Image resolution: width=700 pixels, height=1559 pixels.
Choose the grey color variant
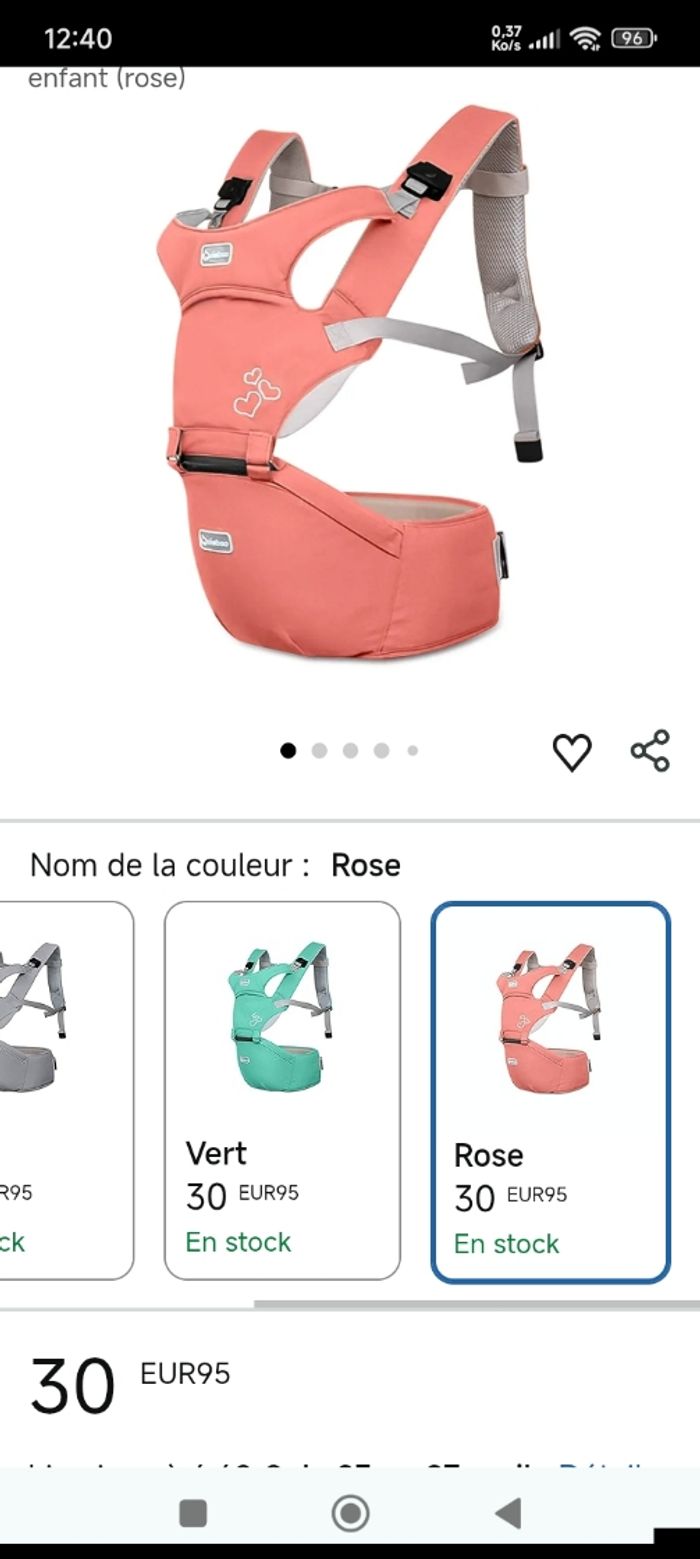pos(64,1090)
